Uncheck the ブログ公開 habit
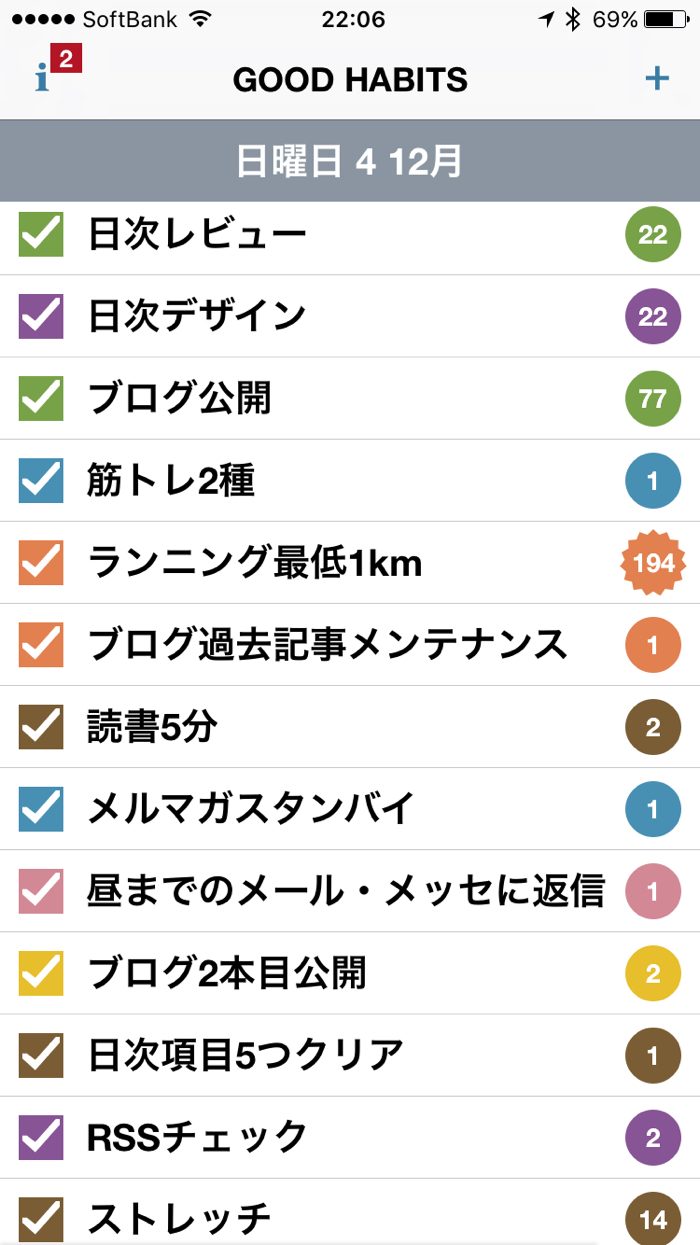Screen dimensions: 700x1245 (41, 399)
